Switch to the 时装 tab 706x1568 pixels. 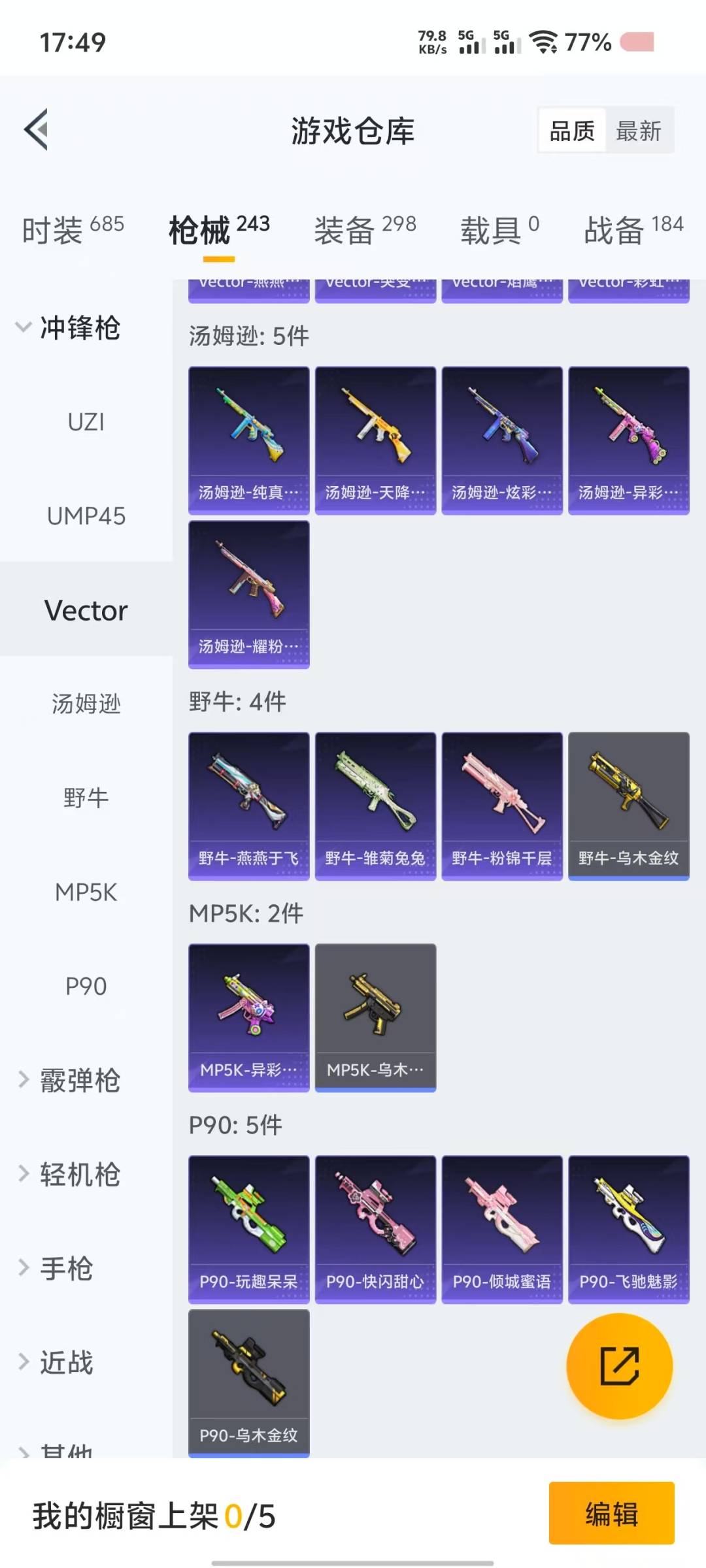point(73,230)
